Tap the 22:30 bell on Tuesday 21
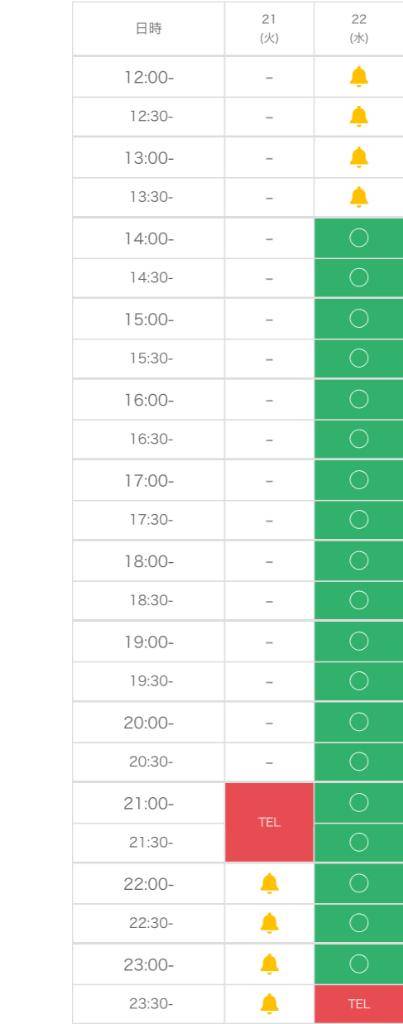The width and height of the screenshot is (403, 1024). pos(269,923)
